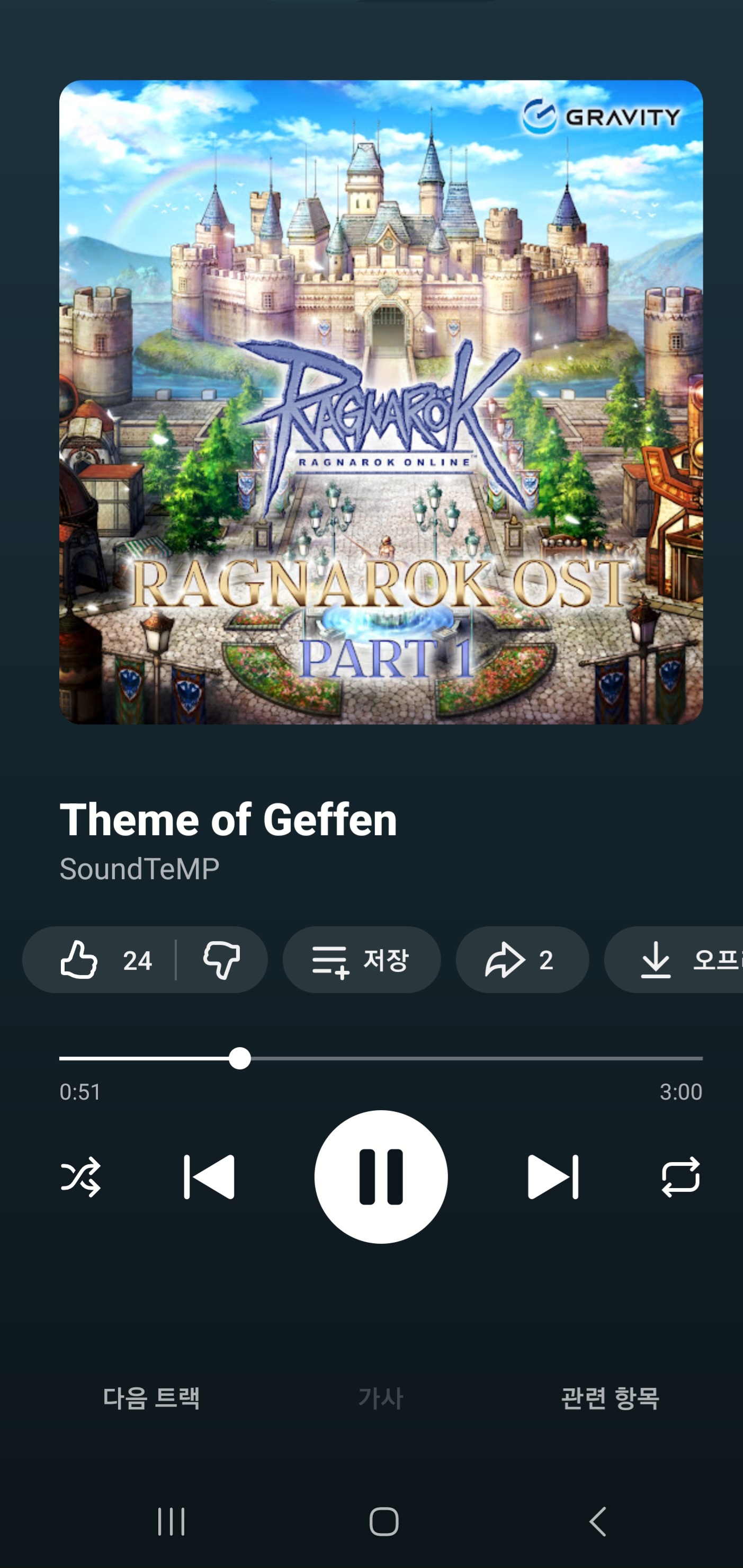
Task: Skip to the previous track
Action: 209,1177
